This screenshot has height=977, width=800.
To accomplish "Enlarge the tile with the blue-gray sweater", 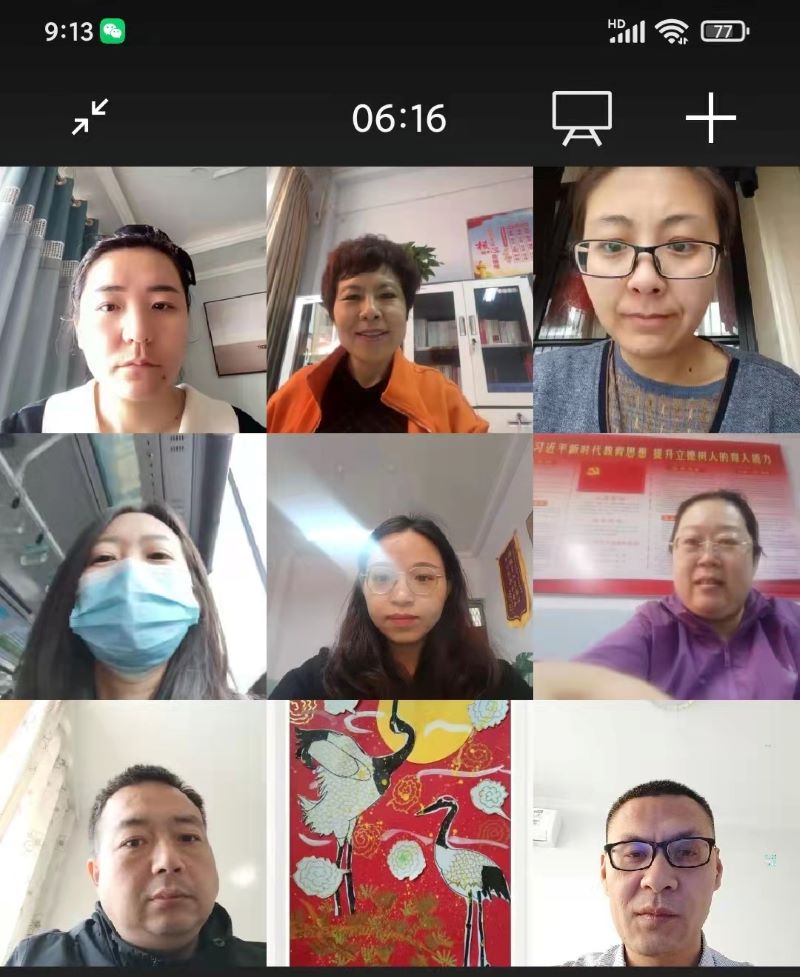I will coord(666,299).
